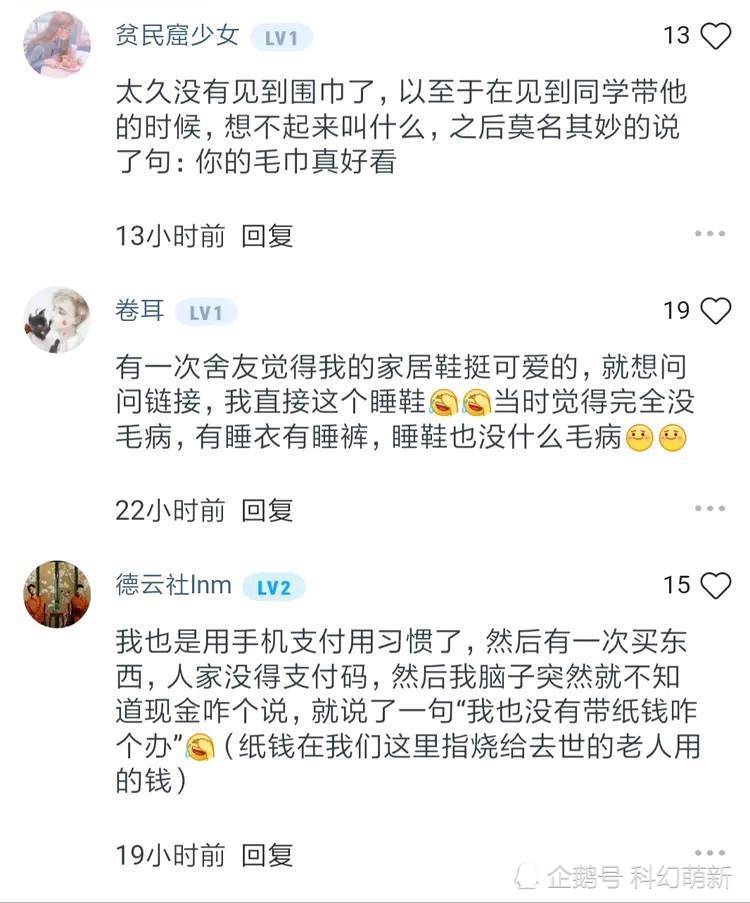Image resolution: width=750 pixels, height=903 pixels.
Task: Click the username 德云社lnm
Action: pyautogui.click(x=170, y=587)
